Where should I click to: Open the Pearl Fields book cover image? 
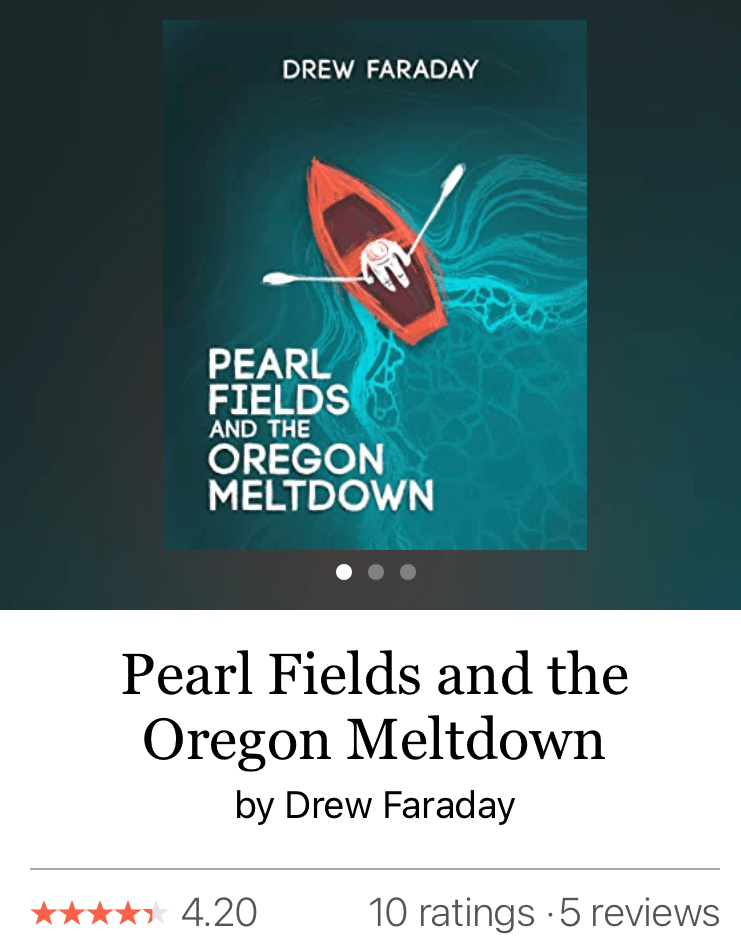coord(374,285)
